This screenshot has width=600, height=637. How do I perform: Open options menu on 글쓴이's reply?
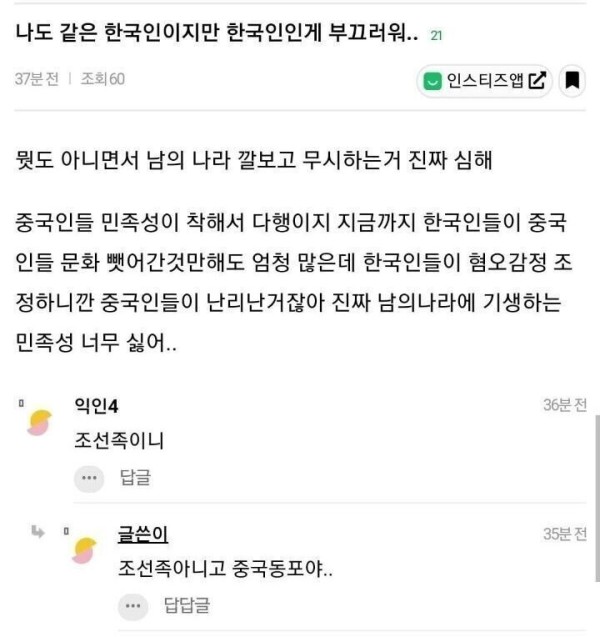point(132,605)
